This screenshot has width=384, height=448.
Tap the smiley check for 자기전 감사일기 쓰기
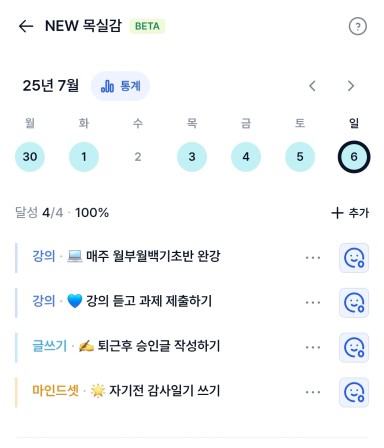(354, 392)
